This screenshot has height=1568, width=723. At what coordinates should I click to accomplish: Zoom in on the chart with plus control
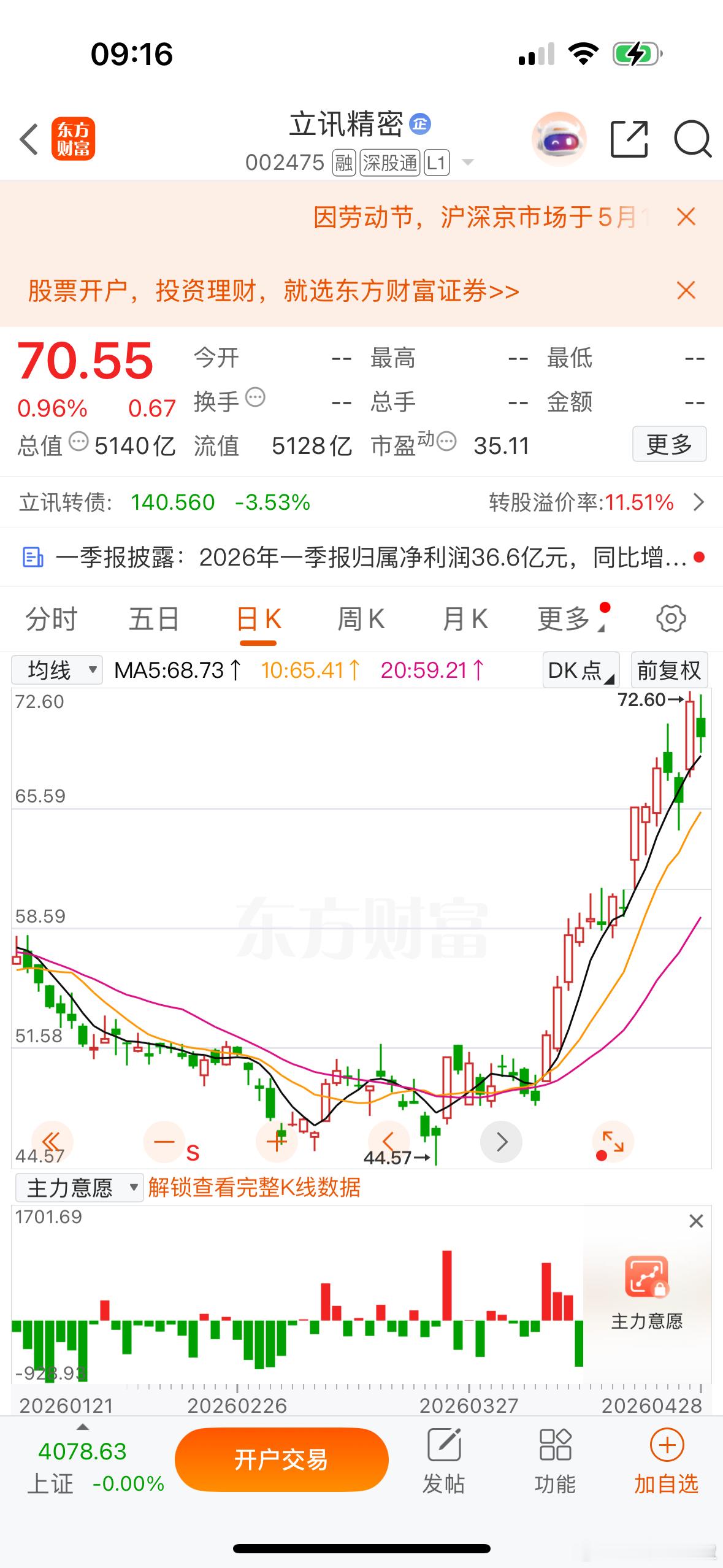pyautogui.click(x=276, y=1141)
